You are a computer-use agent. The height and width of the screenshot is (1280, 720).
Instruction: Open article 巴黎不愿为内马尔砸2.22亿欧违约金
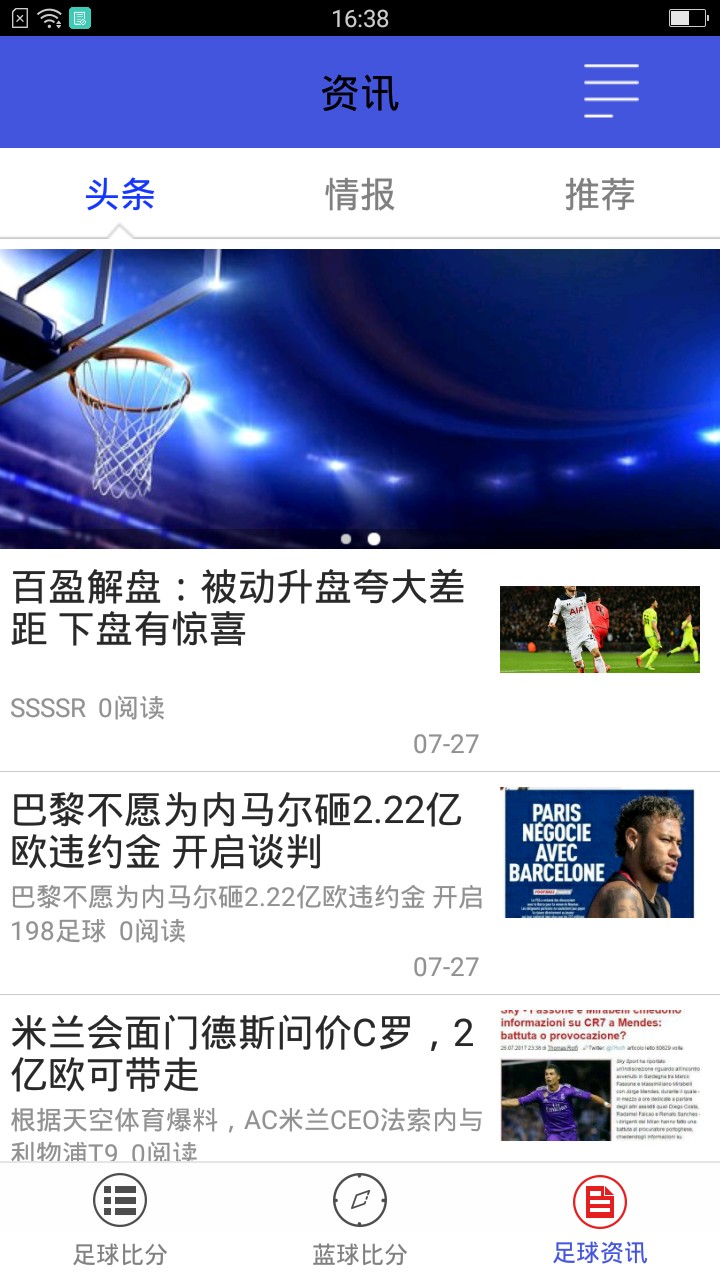tap(240, 831)
